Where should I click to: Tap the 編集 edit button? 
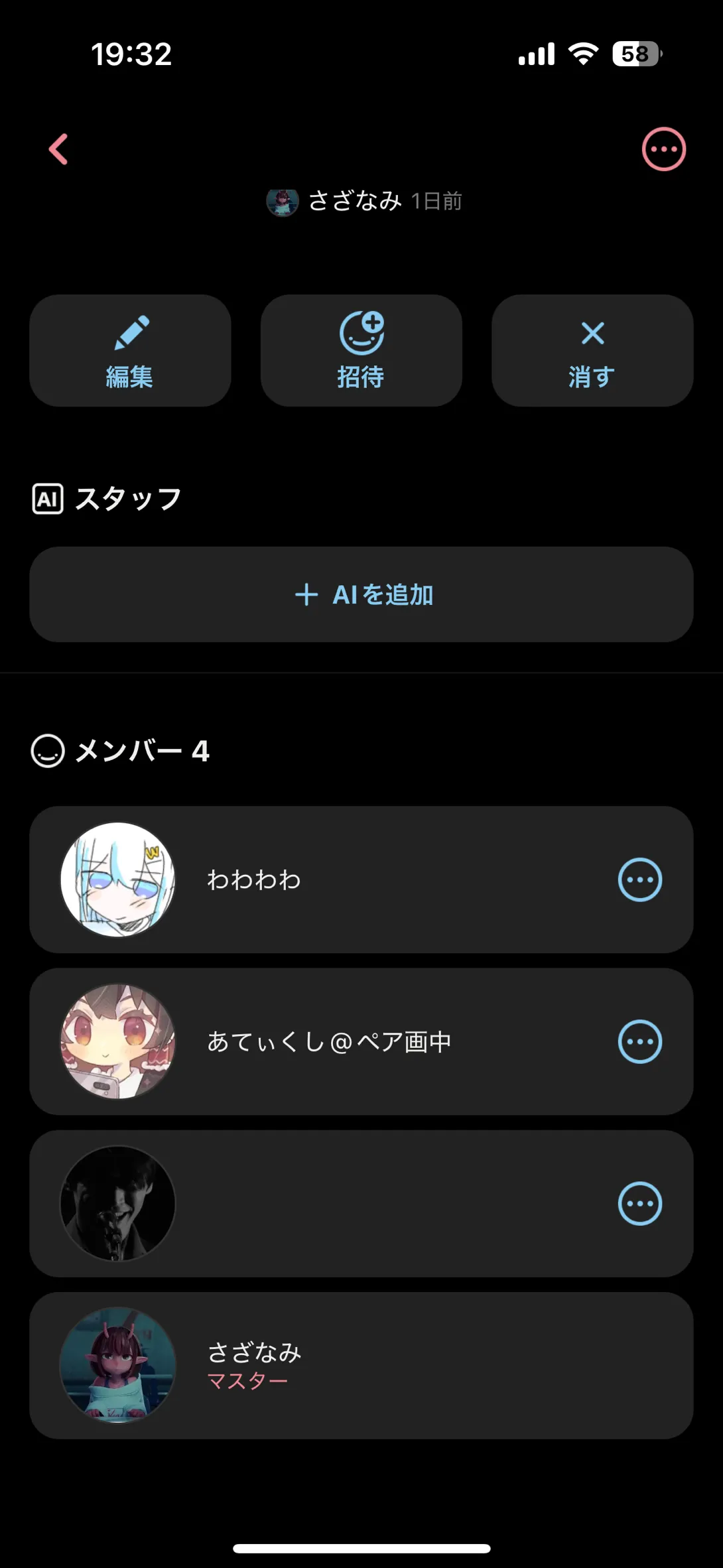click(x=130, y=351)
